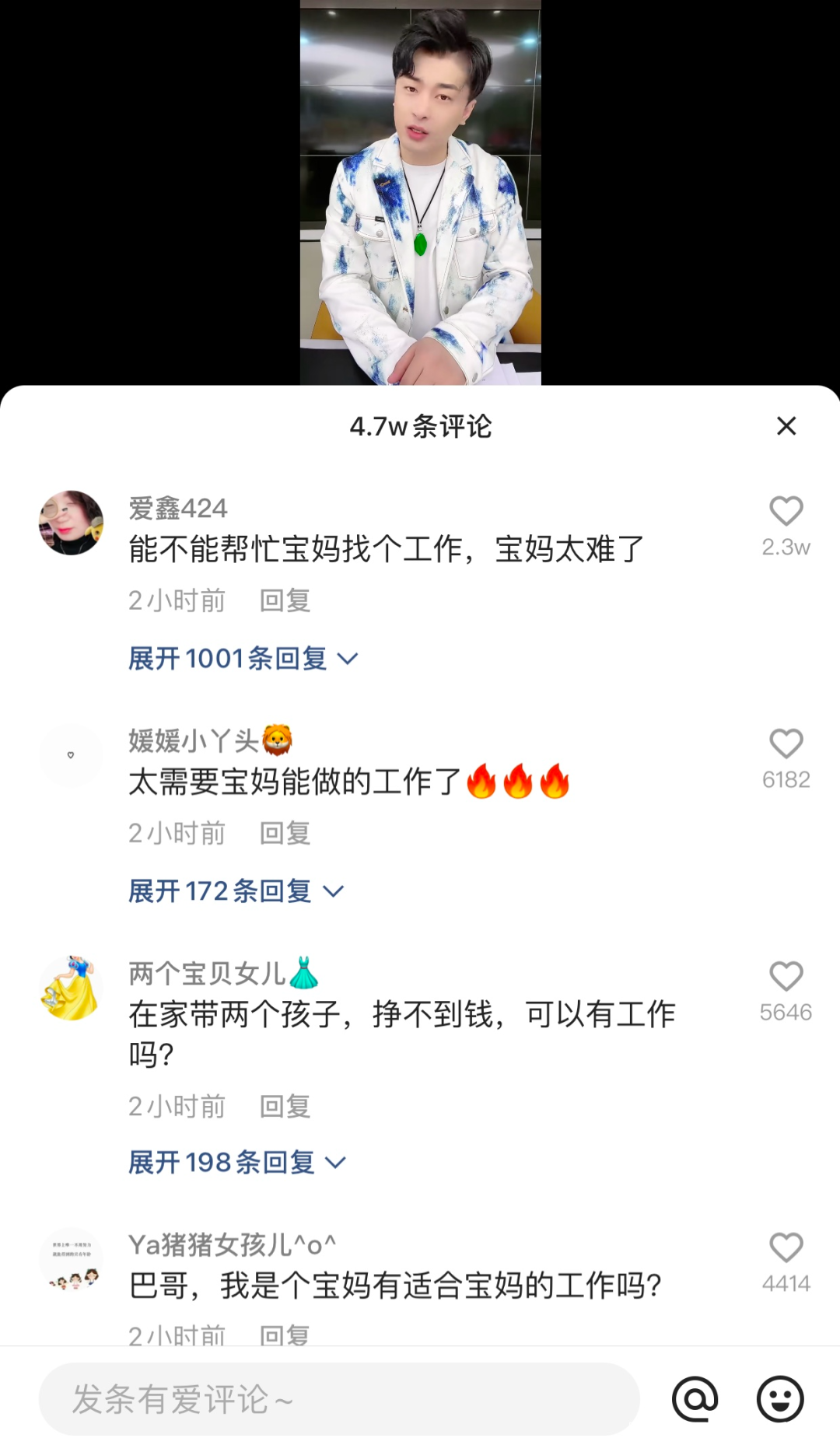Screen dimensions: 840x1452
Task: Tap the comment input field
Action: click(339, 1399)
